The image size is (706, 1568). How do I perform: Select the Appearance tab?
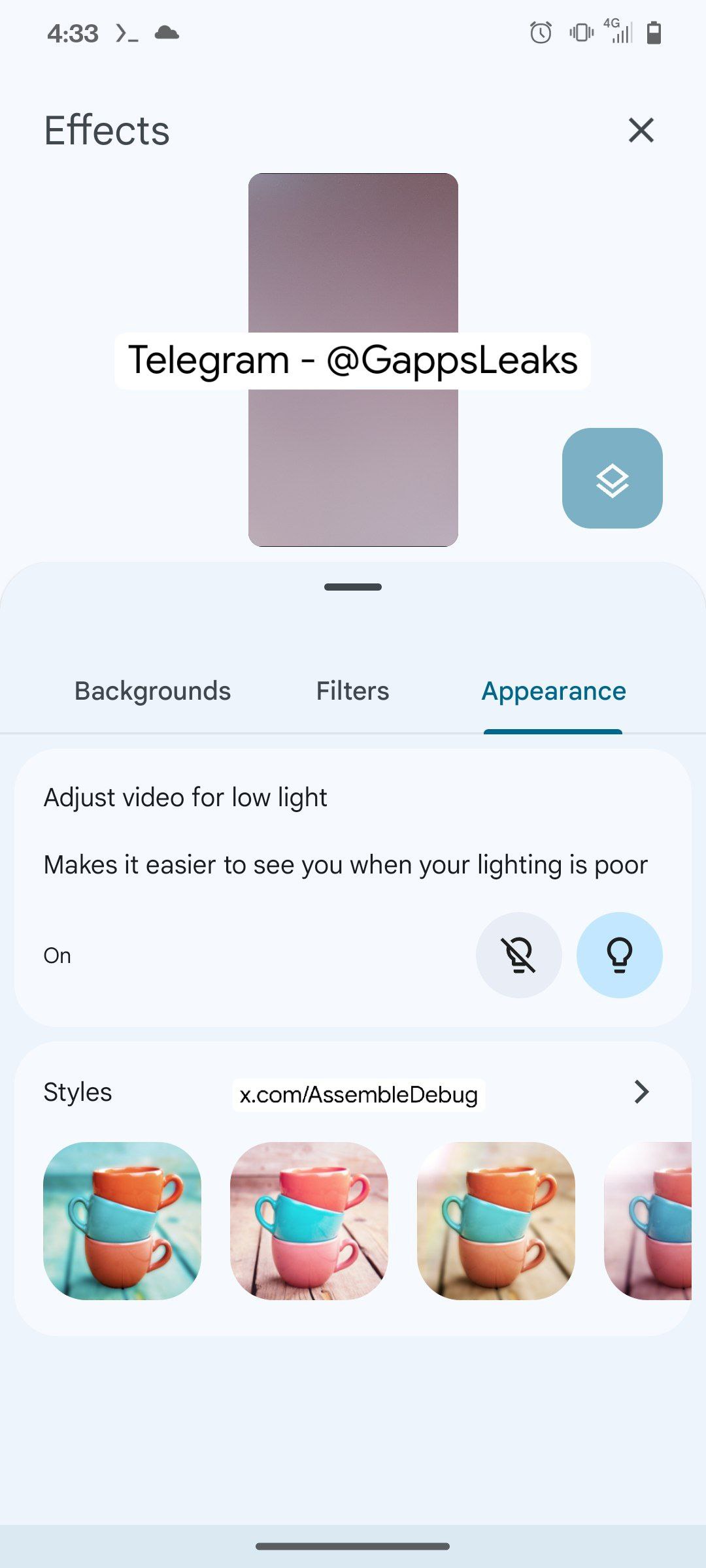(554, 691)
